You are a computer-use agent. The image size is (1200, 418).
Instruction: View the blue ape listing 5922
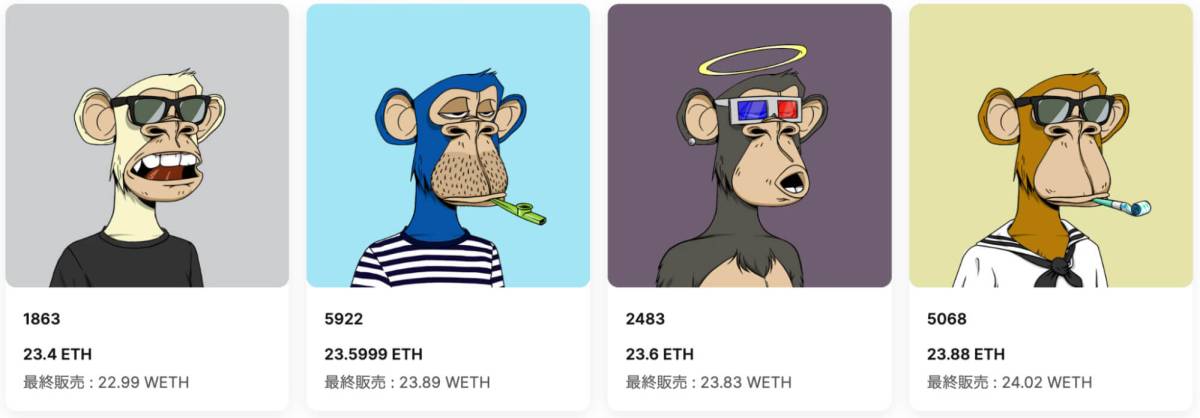pyautogui.click(x=448, y=146)
